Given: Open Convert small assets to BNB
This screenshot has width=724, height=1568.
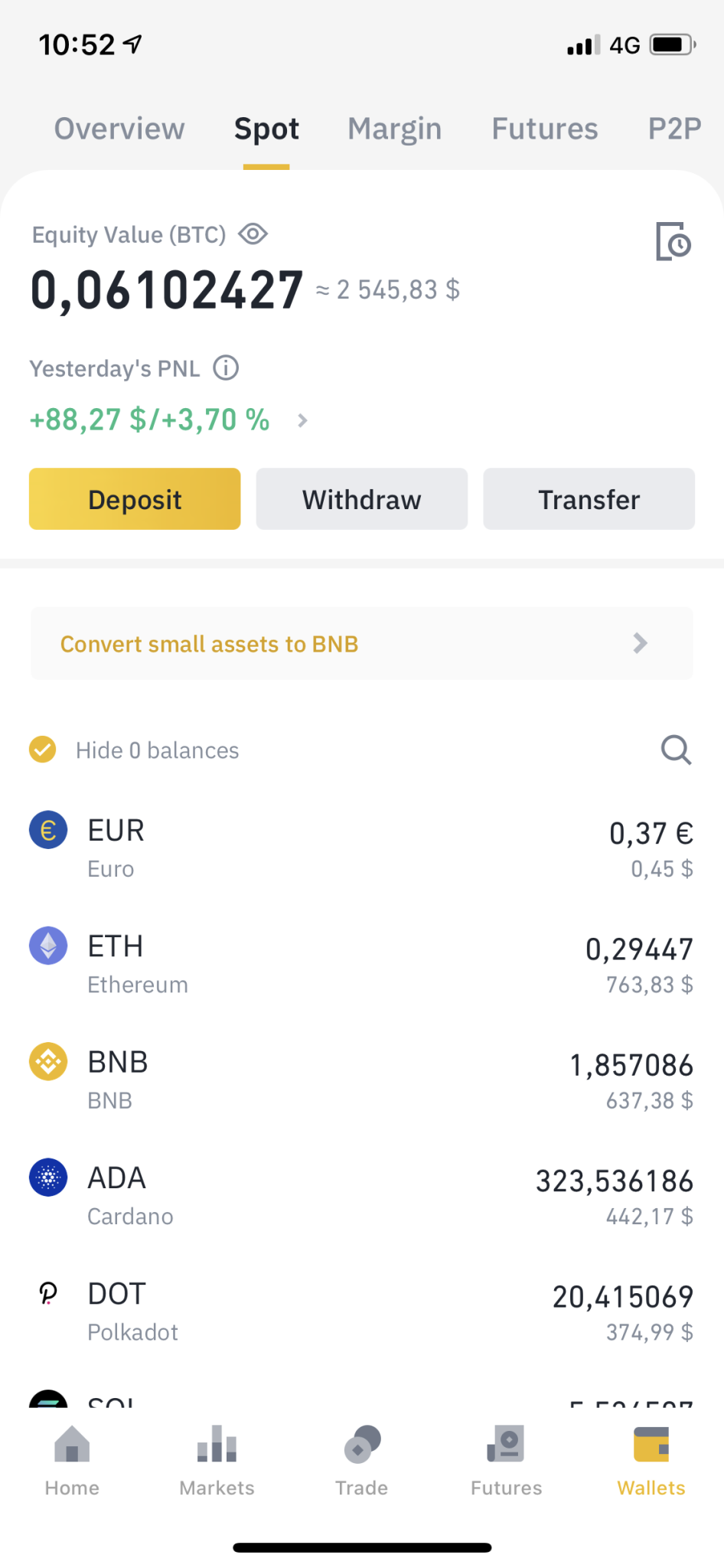Looking at the screenshot, I should point(362,643).
